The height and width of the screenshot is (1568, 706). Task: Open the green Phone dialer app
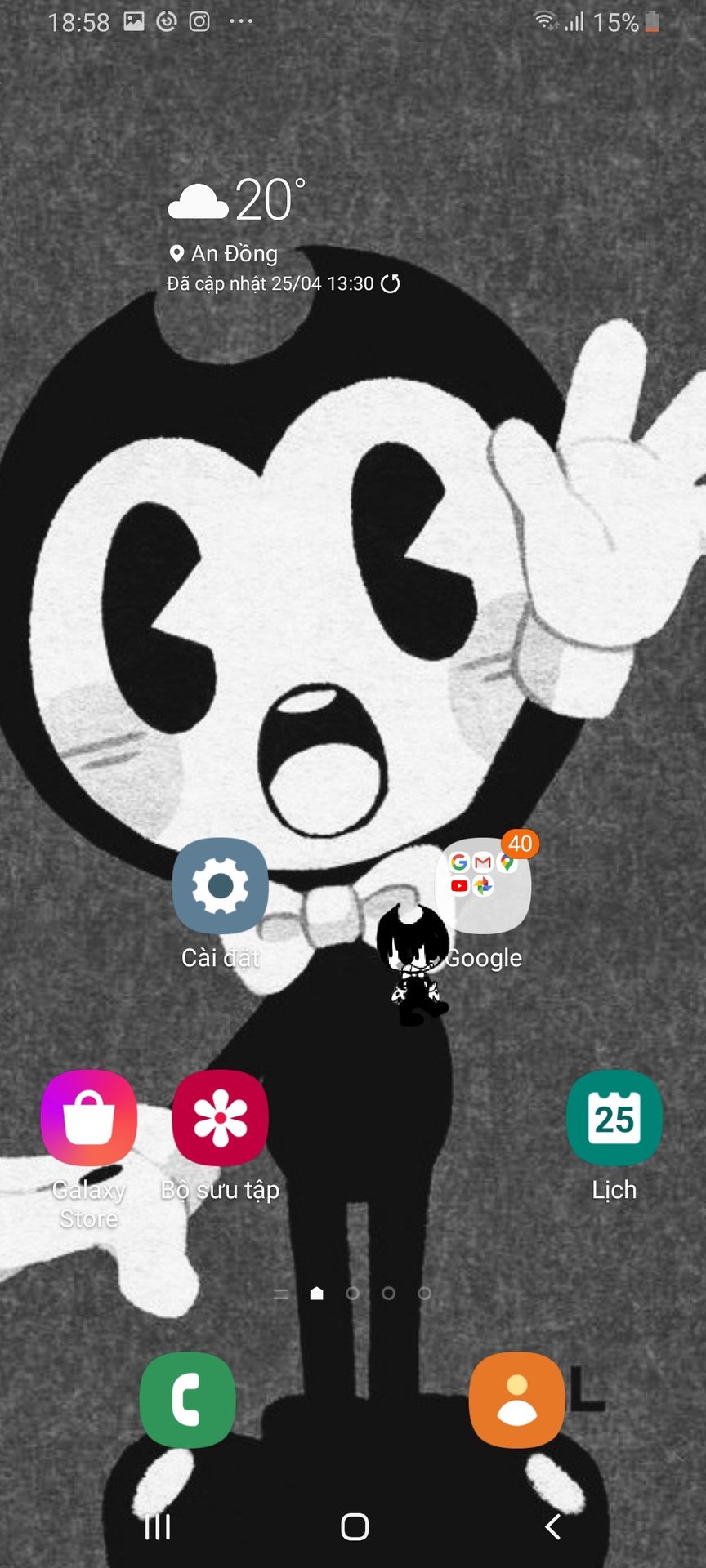point(187,1400)
